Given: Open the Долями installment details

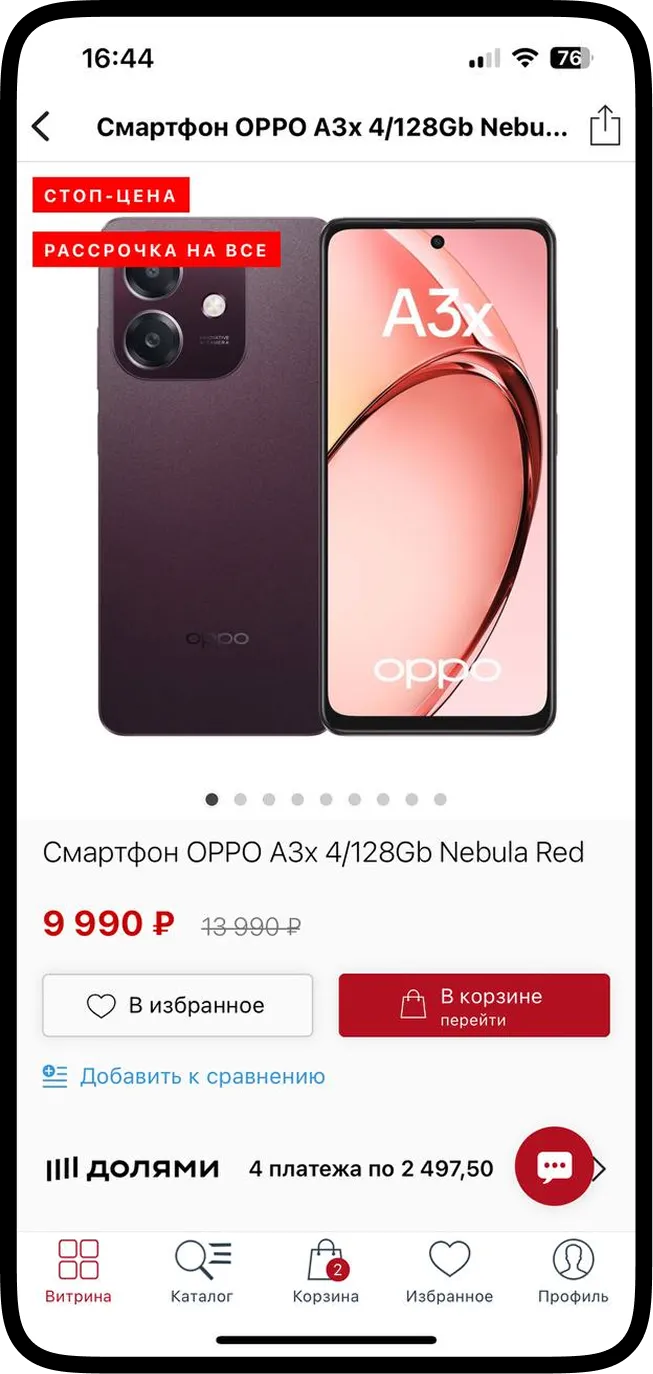Looking at the screenshot, I should click(x=326, y=1168).
